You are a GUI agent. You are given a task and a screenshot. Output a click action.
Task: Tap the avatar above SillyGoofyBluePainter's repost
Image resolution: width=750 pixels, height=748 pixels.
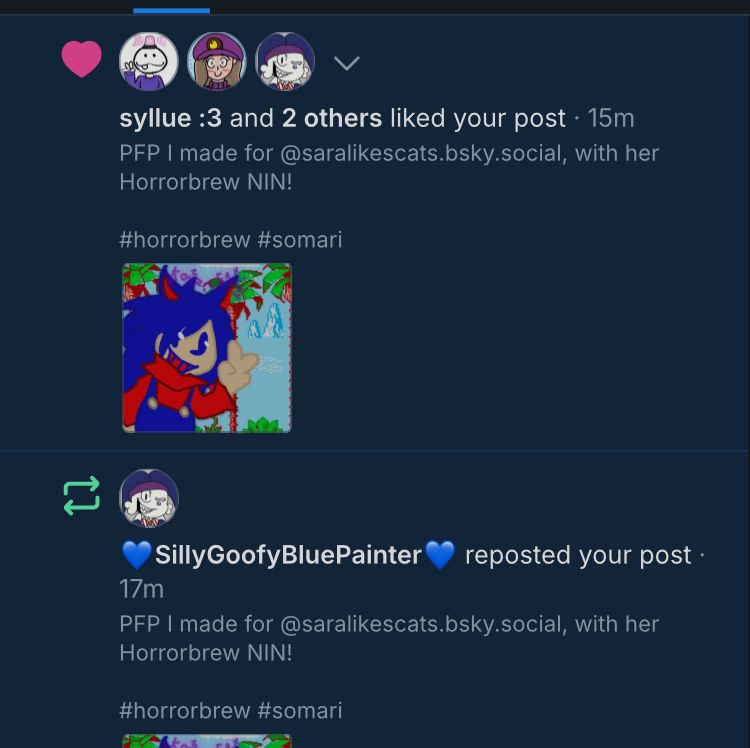[149, 499]
